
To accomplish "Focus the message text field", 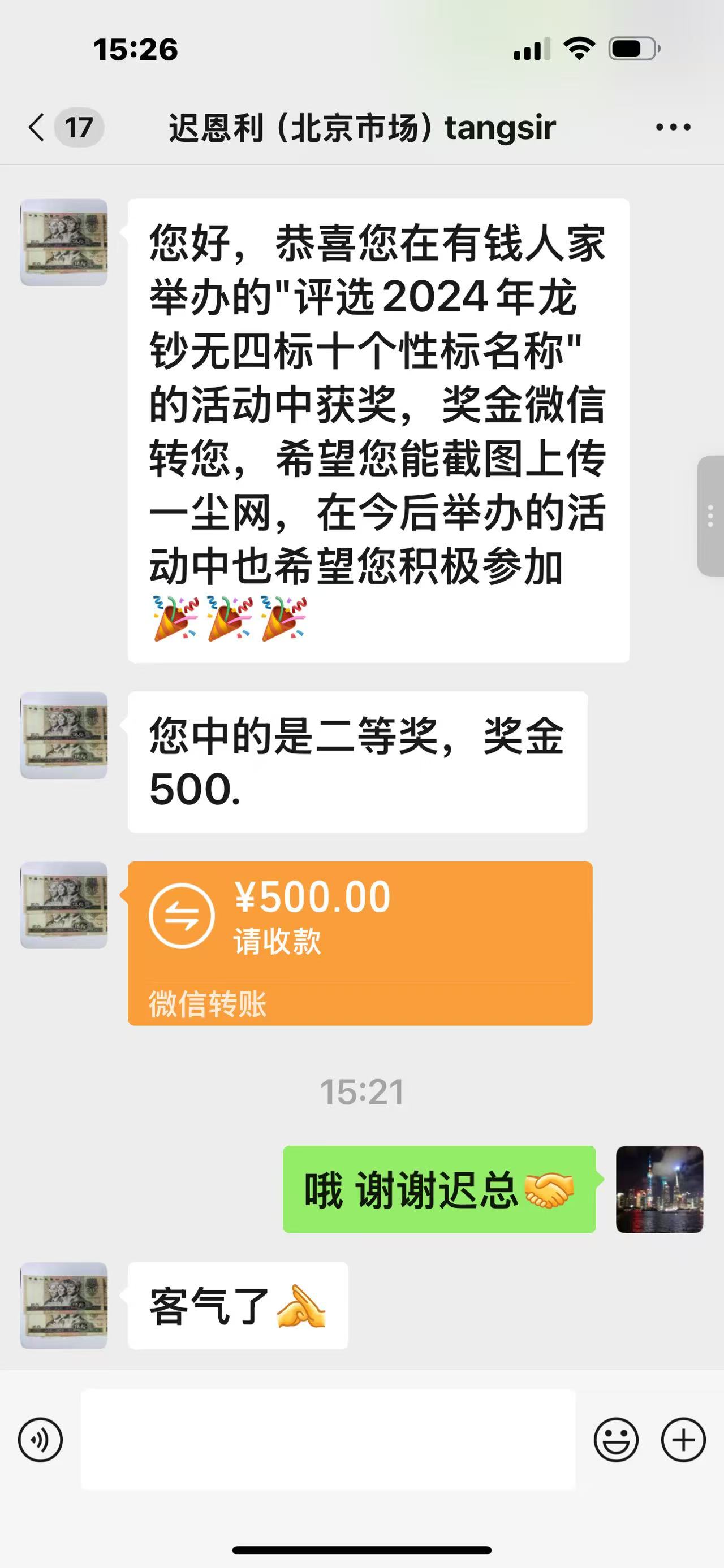I will [328, 1440].
